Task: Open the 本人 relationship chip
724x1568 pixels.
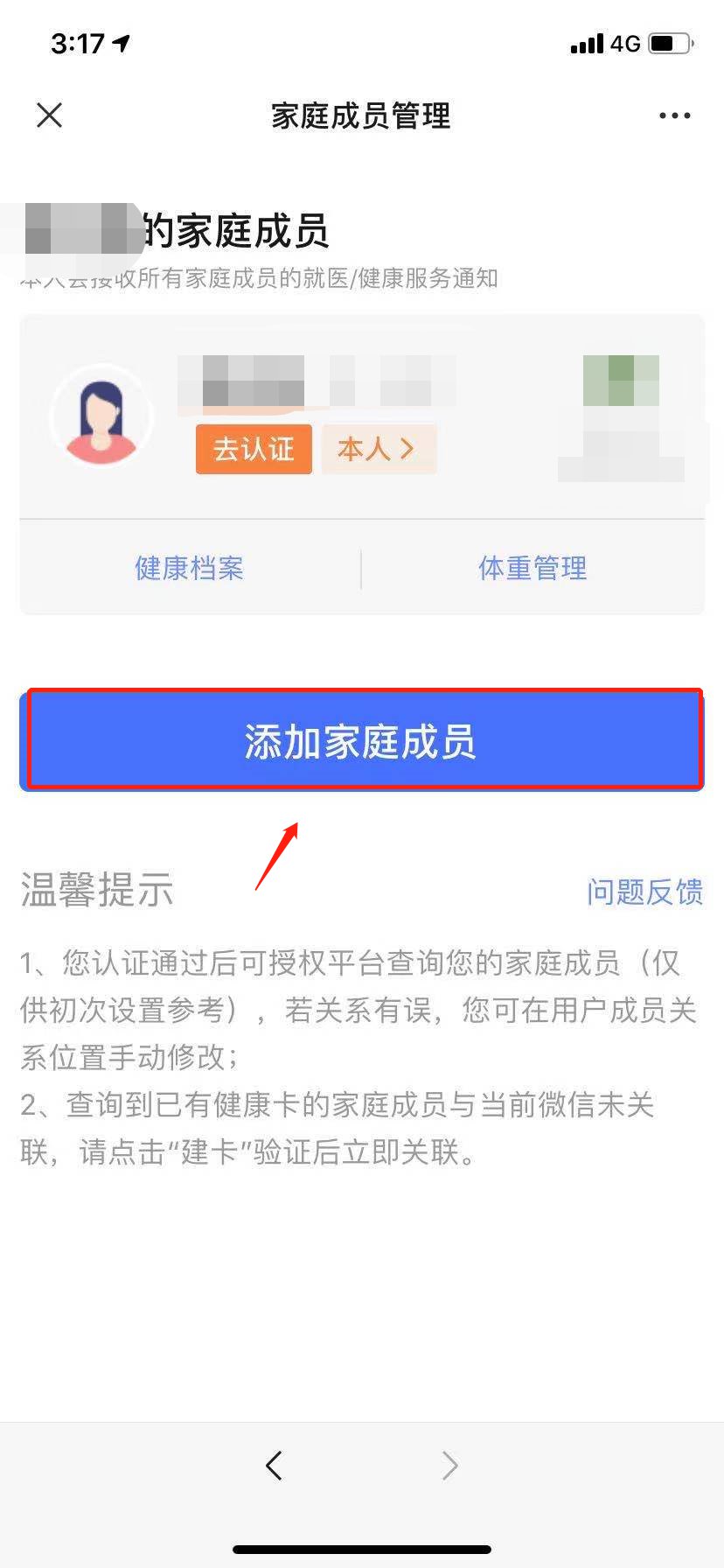Action: [x=378, y=450]
